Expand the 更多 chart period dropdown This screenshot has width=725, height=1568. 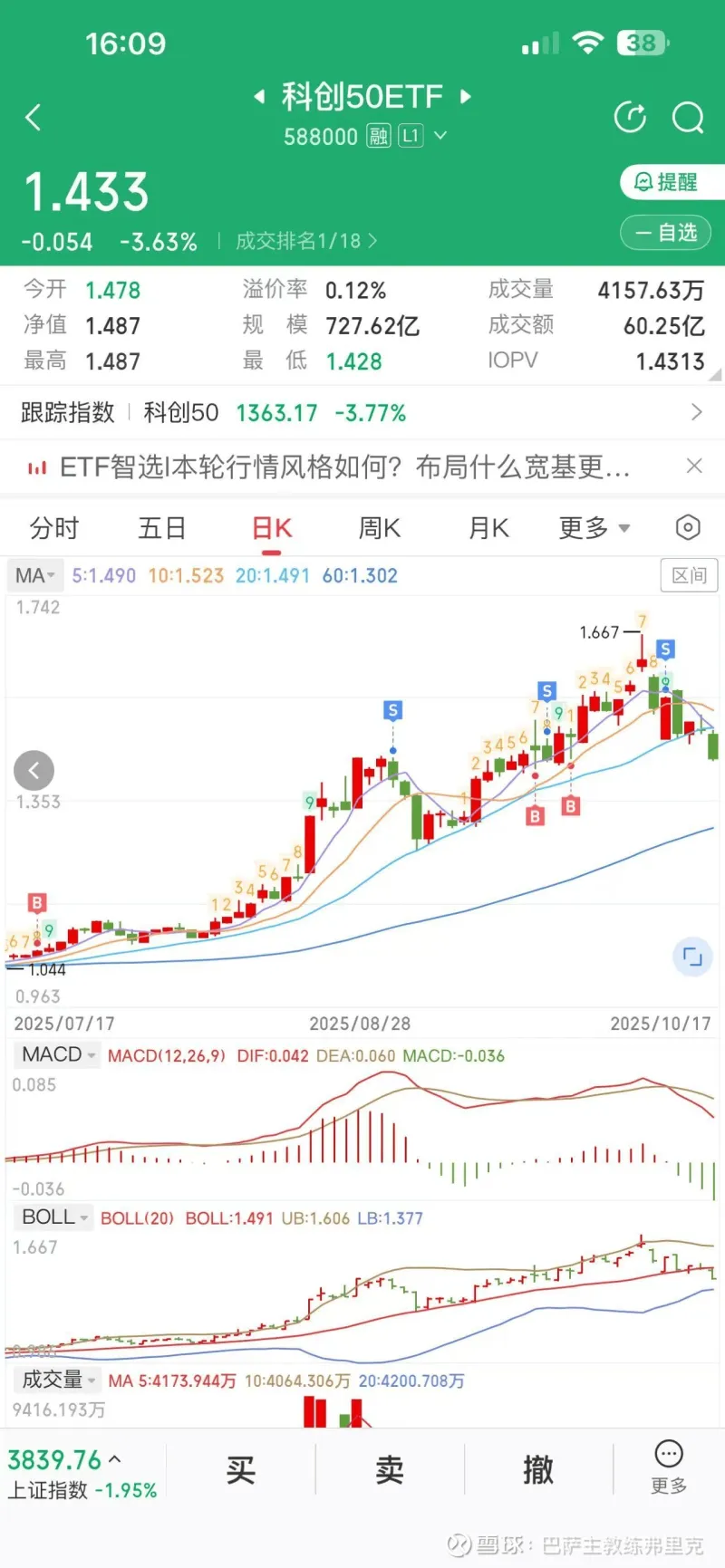pyautogui.click(x=594, y=528)
